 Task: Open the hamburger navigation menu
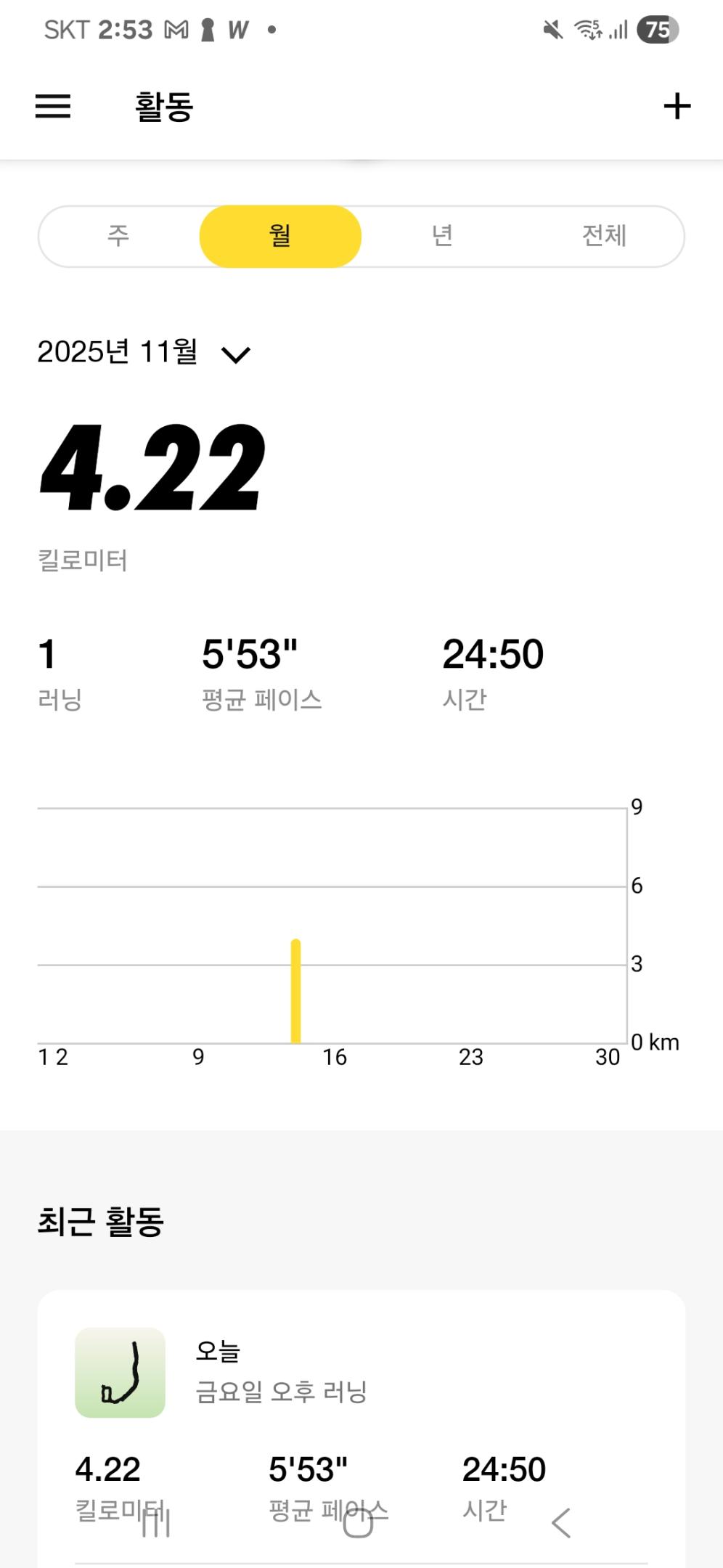(x=52, y=106)
